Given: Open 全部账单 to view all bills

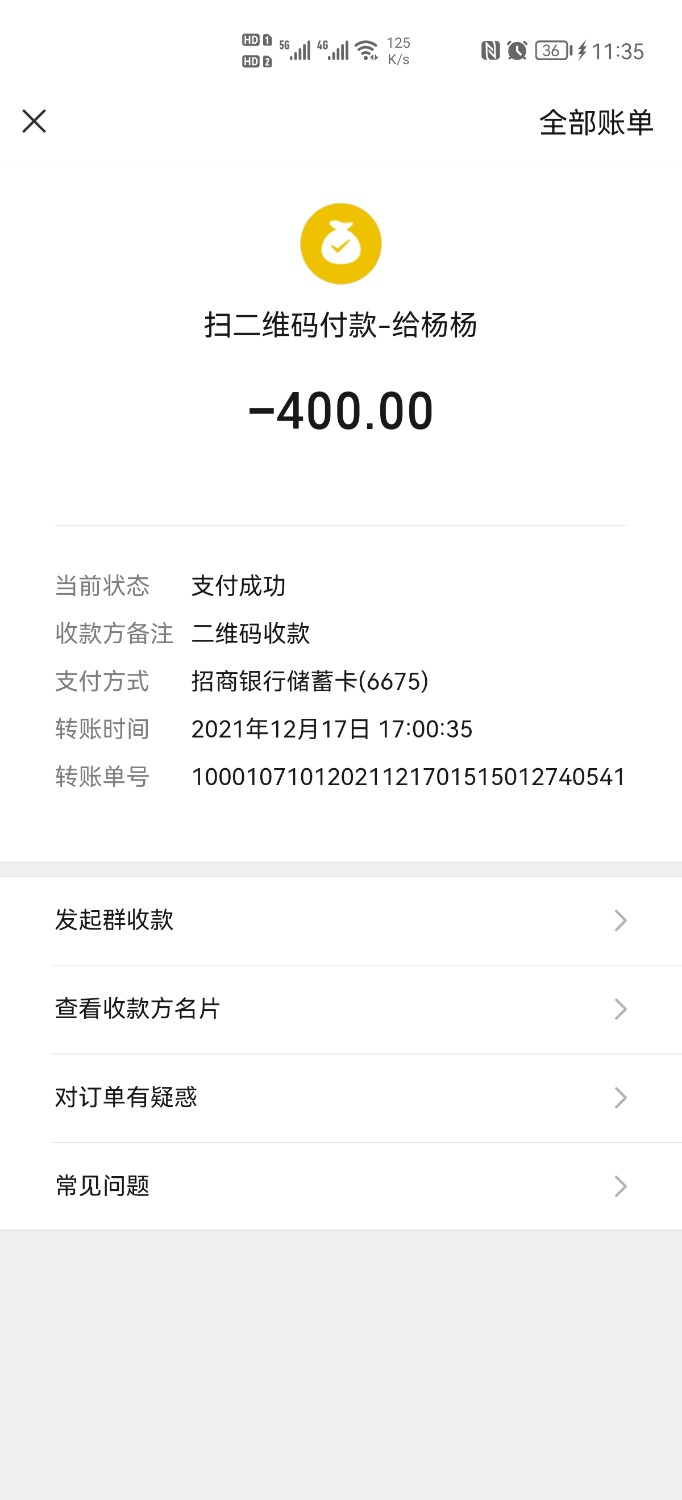Looking at the screenshot, I should pyautogui.click(x=596, y=122).
